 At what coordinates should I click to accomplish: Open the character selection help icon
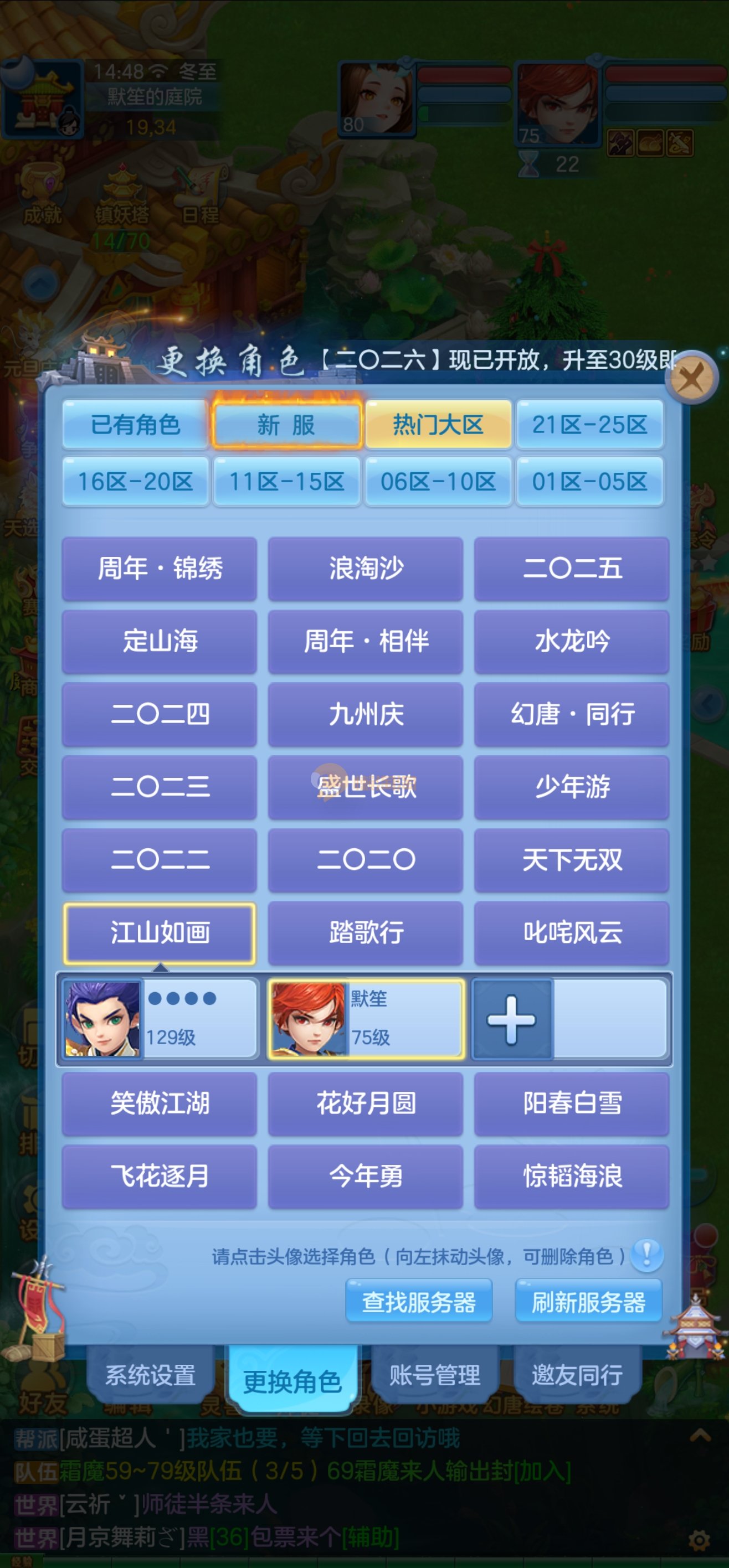point(646,1255)
